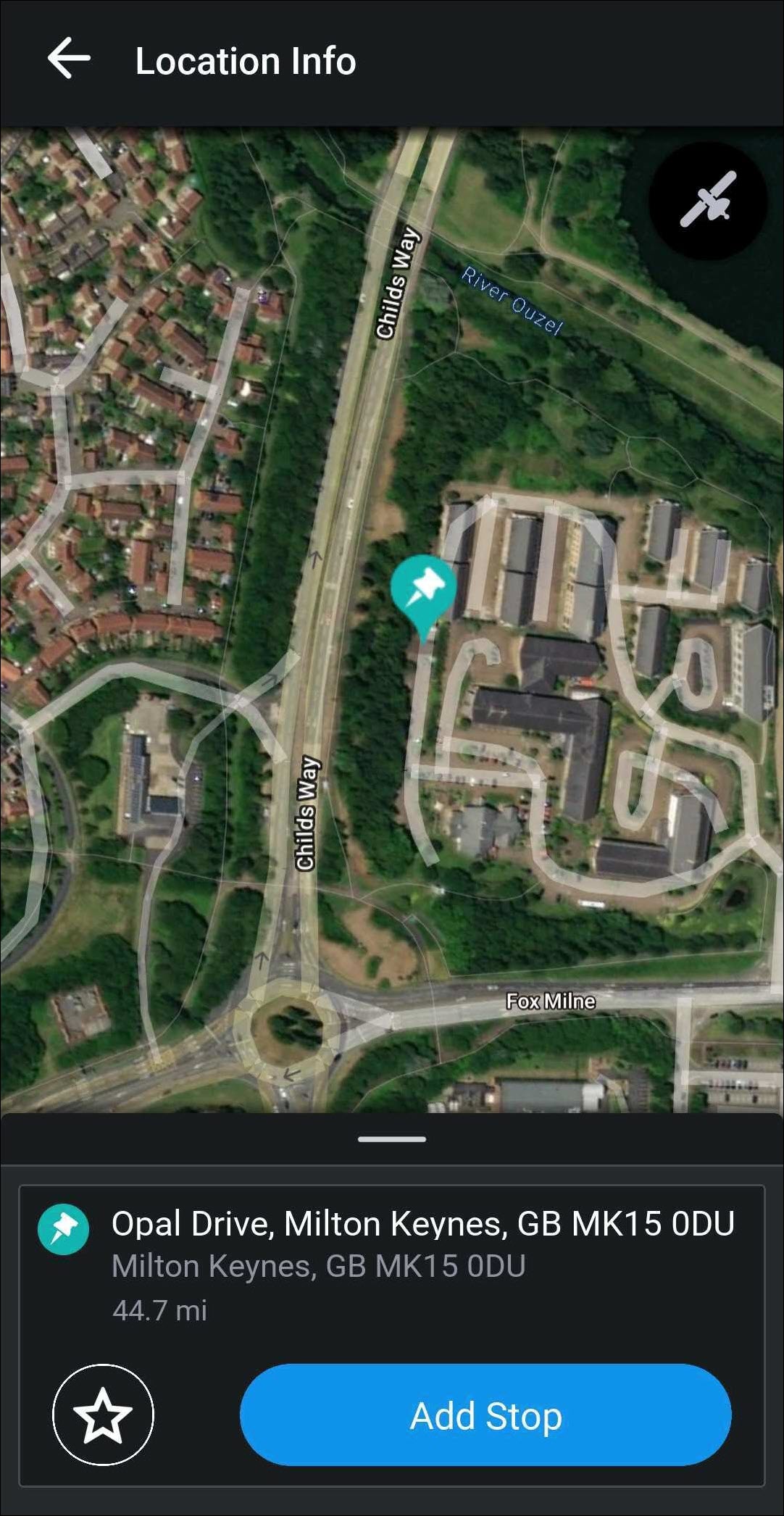The height and width of the screenshot is (1516, 784).
Task: Toggle the satellite map view
Action: tap(707, 201)
